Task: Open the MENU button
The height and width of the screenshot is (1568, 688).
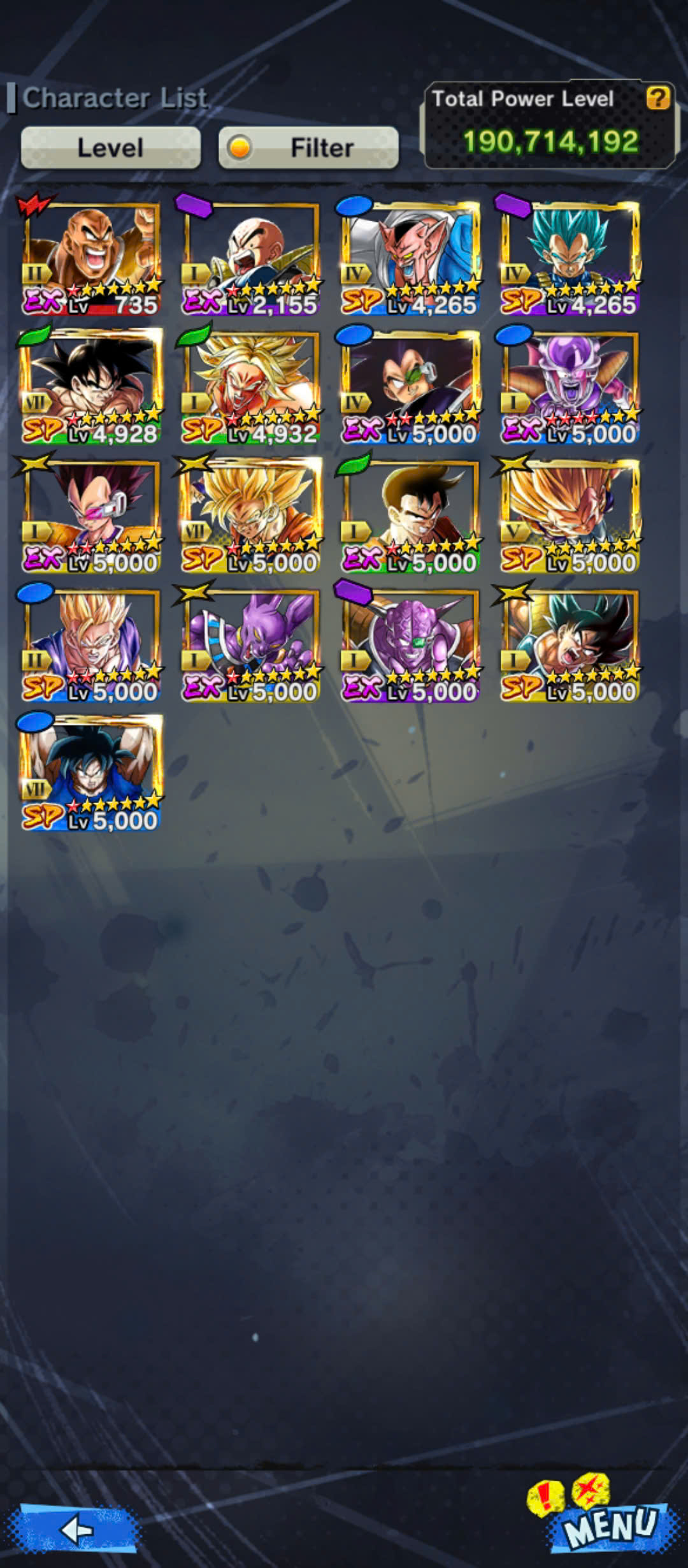Action: (606, 1520)
